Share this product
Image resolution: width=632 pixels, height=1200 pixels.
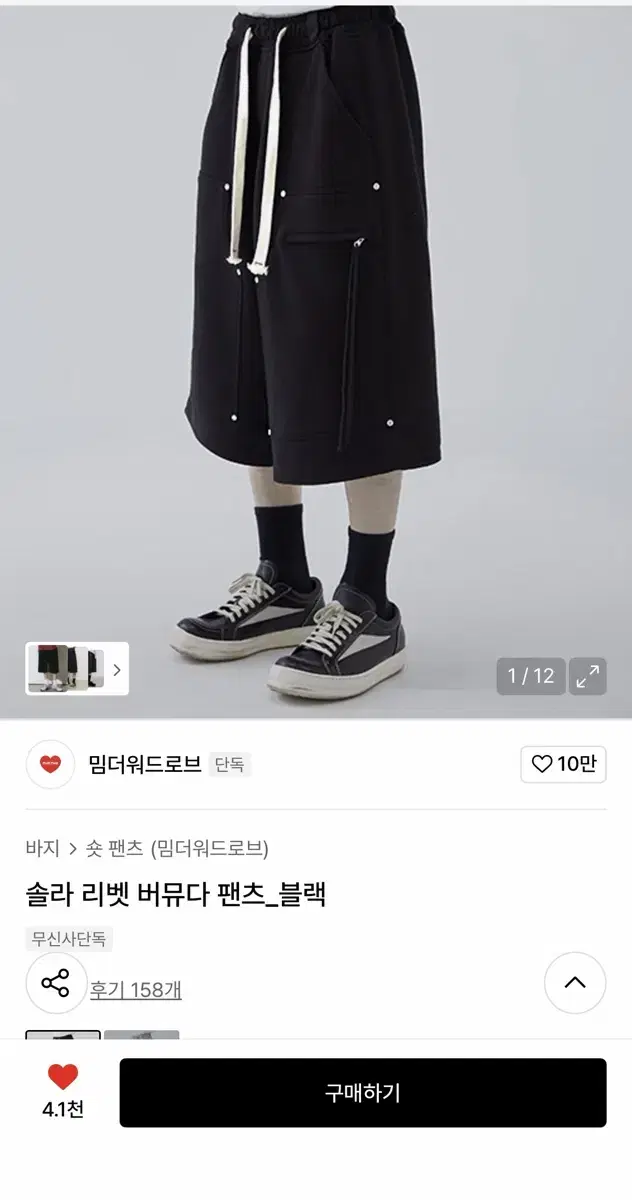[x=56, y=983]
